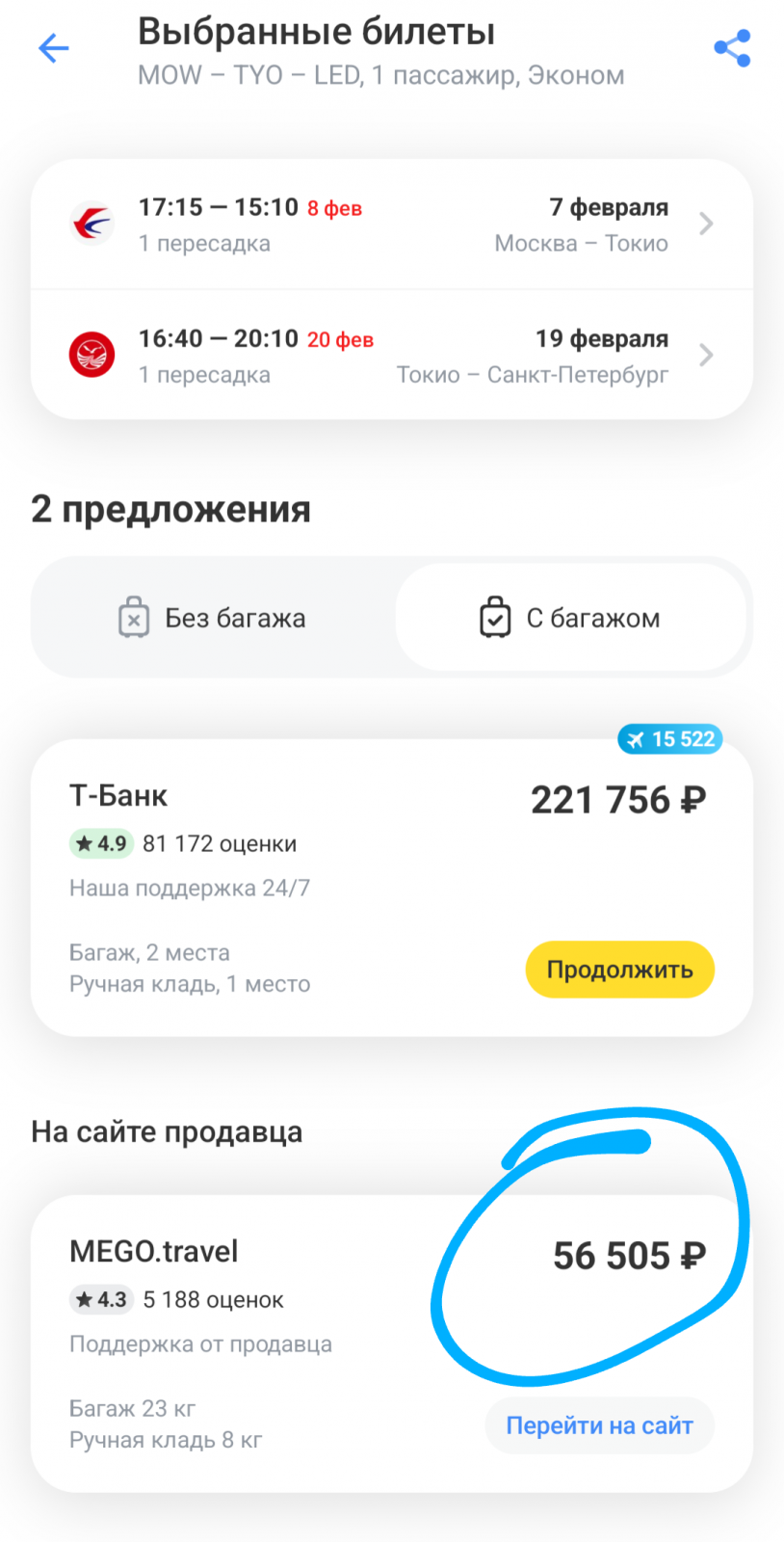Open the Токио – Санкт-Петербург flight details

pos(391,356)
